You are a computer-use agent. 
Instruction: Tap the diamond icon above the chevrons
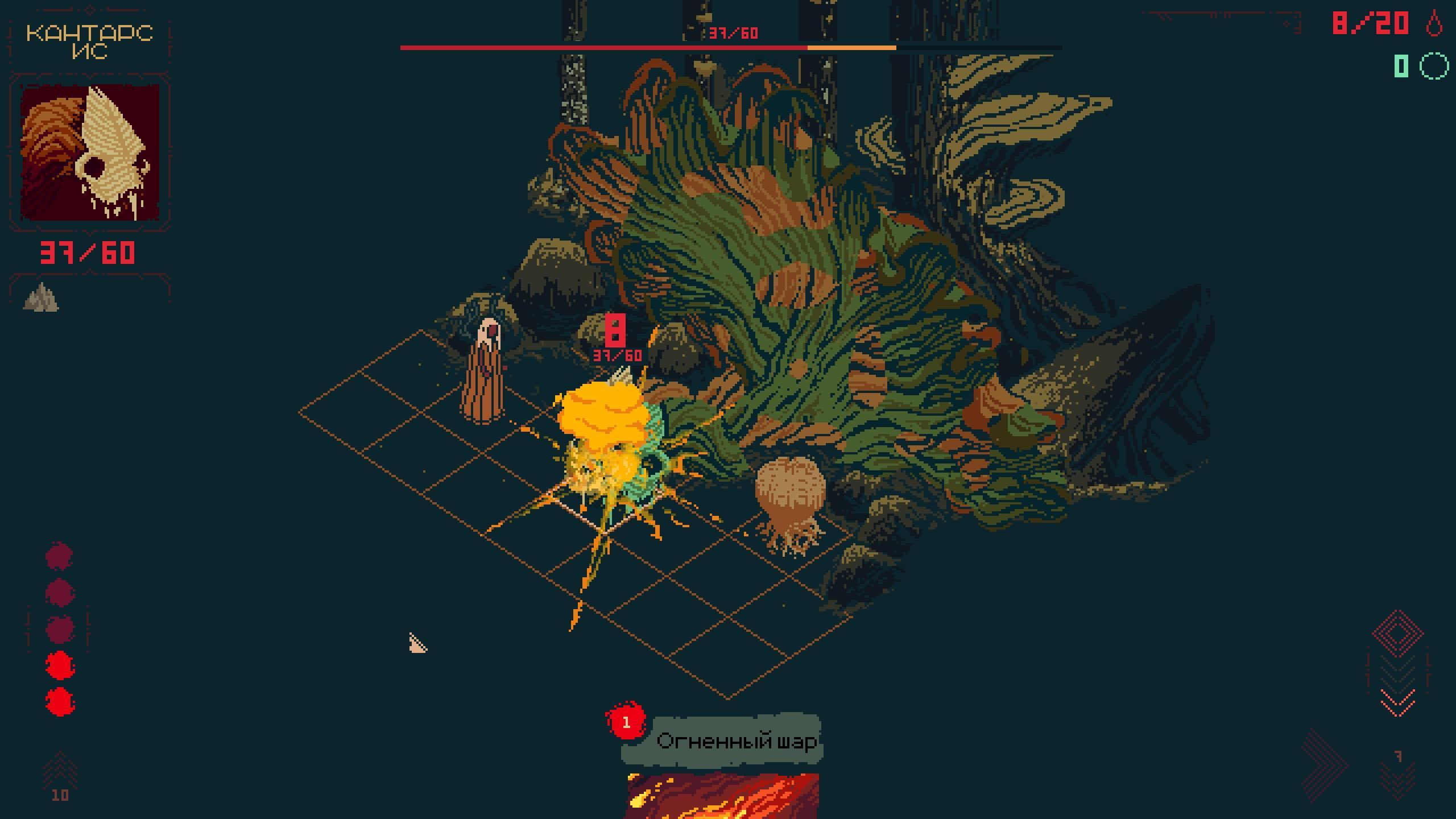(1397, 633)
